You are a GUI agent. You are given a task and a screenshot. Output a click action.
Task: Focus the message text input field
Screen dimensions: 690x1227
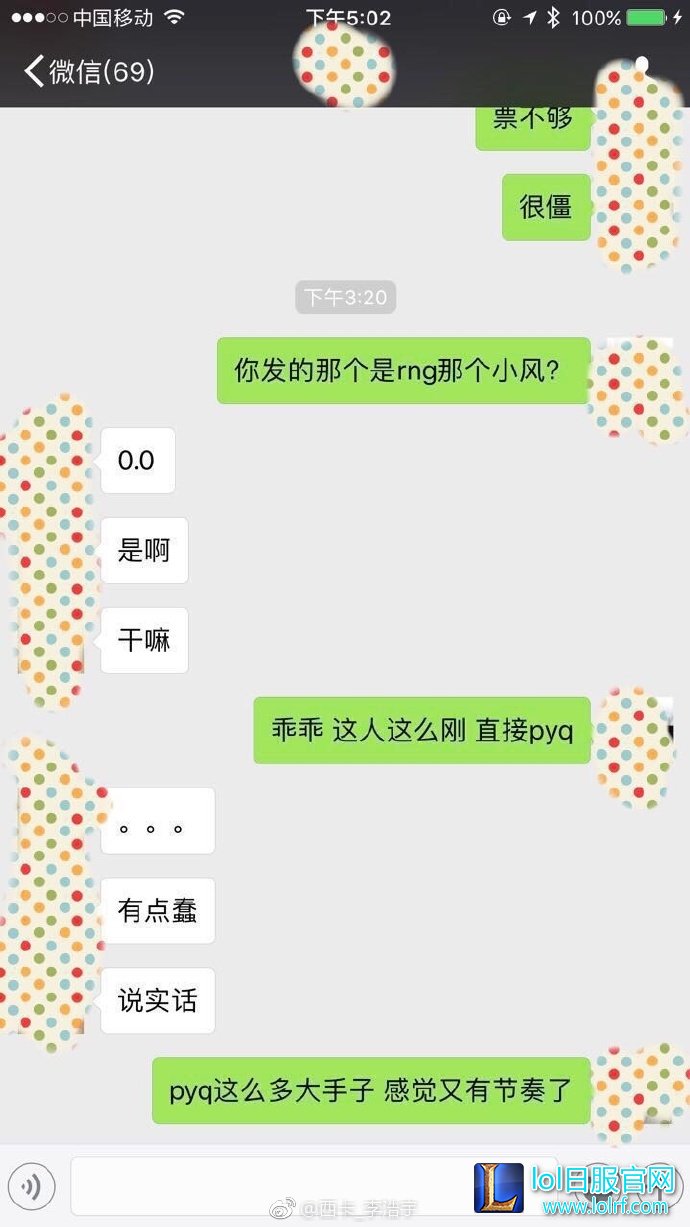[270, 1186]
